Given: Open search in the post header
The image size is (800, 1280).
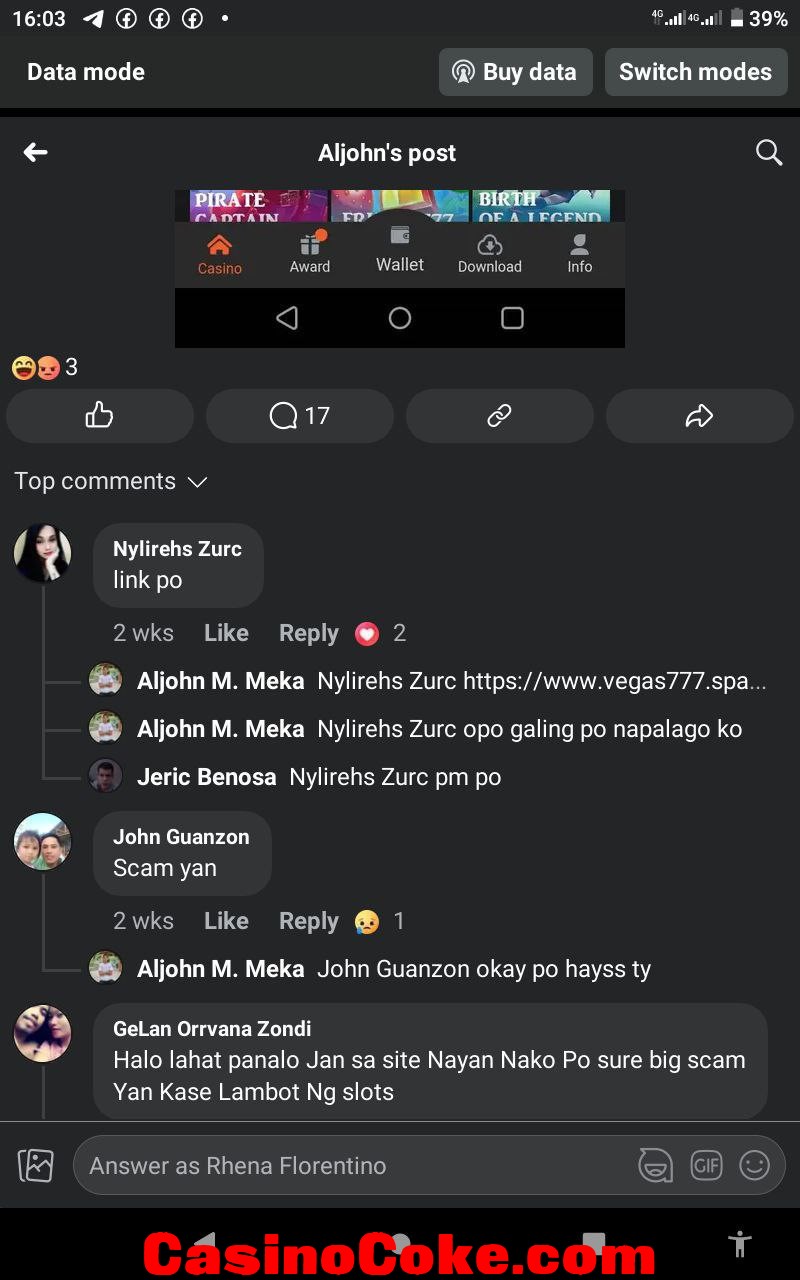Looking at the screenshot, I should click(768, 152).
